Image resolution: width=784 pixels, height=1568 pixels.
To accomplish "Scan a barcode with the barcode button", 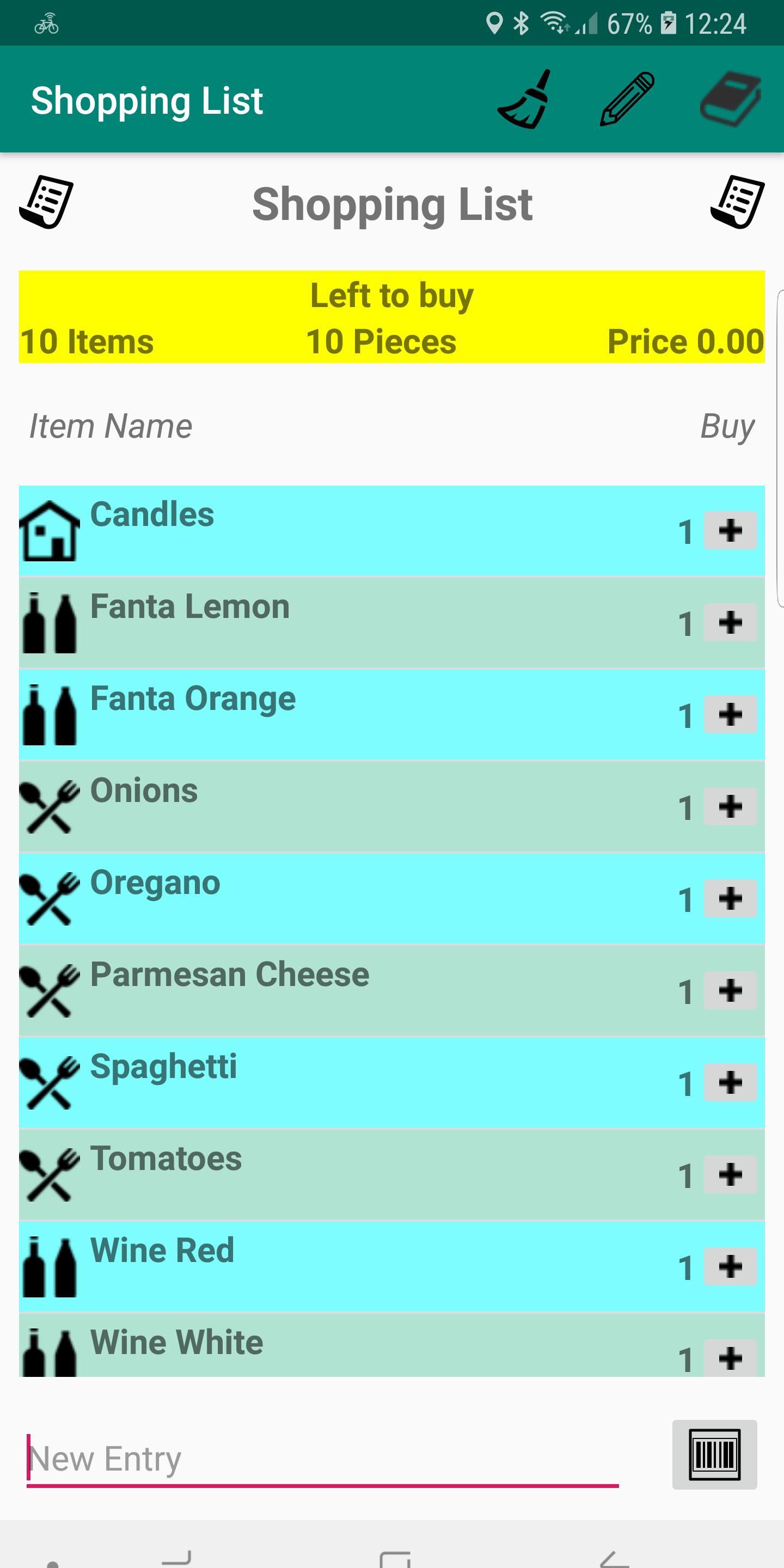I will (715, 1455).
